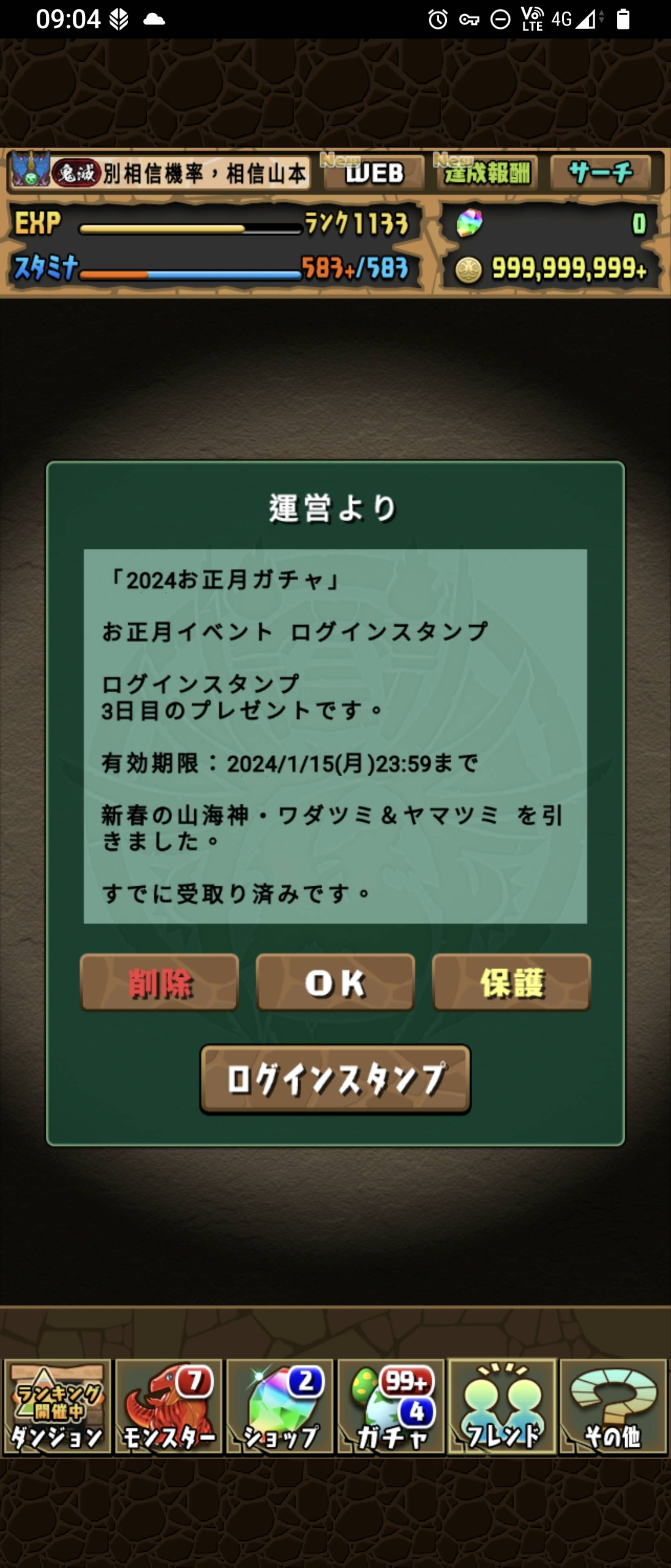Tap the 削除 delete button
Viewport: 671px width, 1568px height.
160,982
